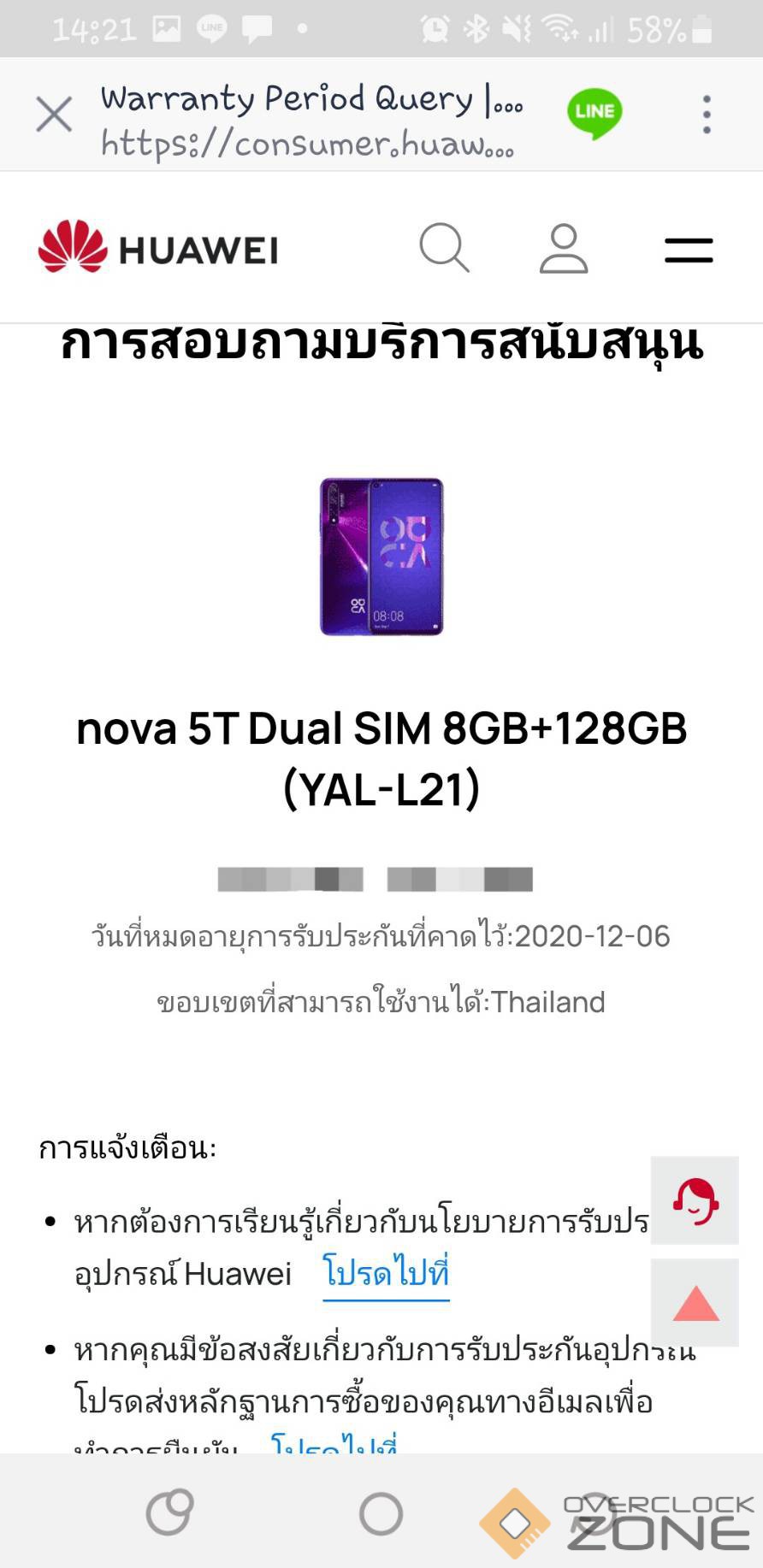Open the Huawei account profile

[x=564, y=249]
